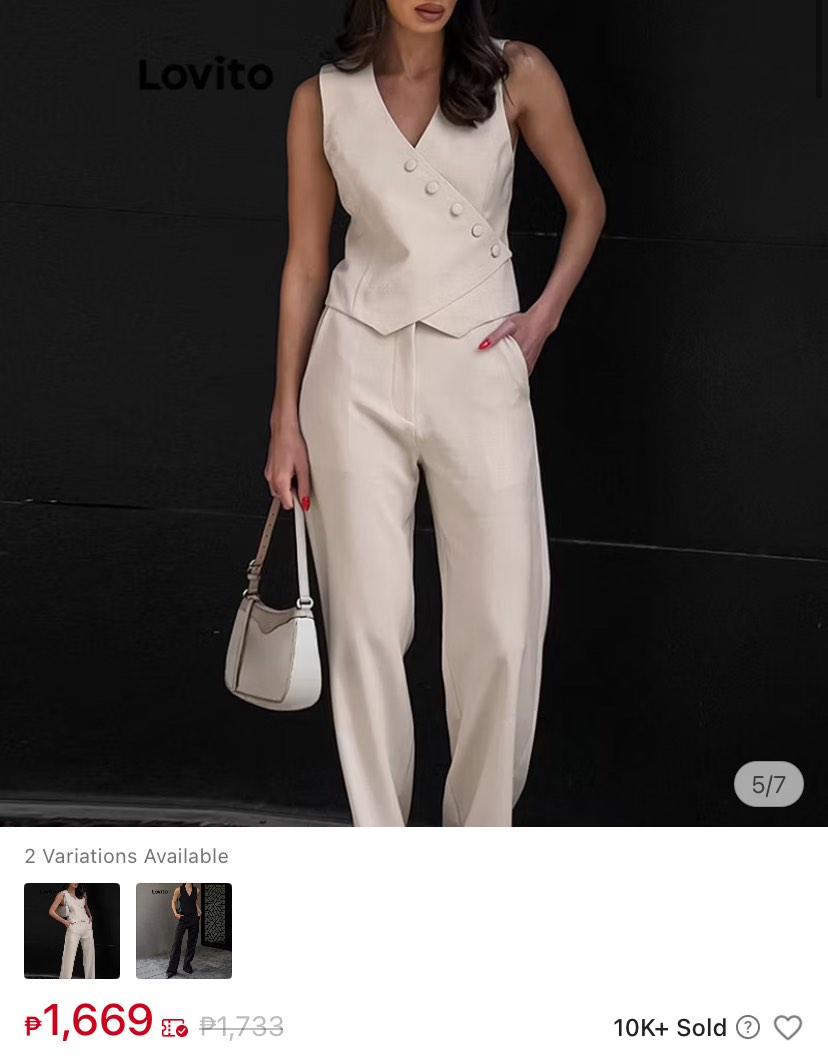
Task: Open image gallery via the photo counter
Action: [x=768, y=784]
